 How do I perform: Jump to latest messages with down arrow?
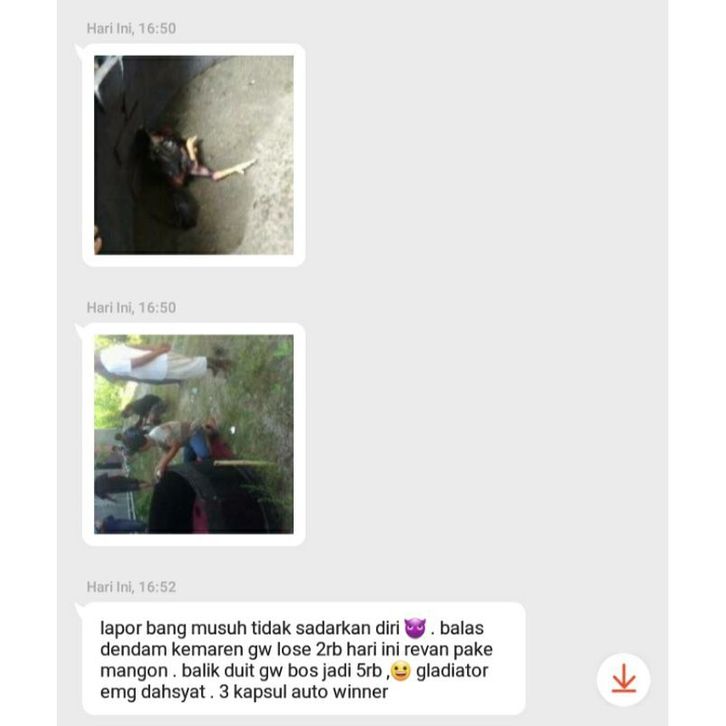pos(623,679)
